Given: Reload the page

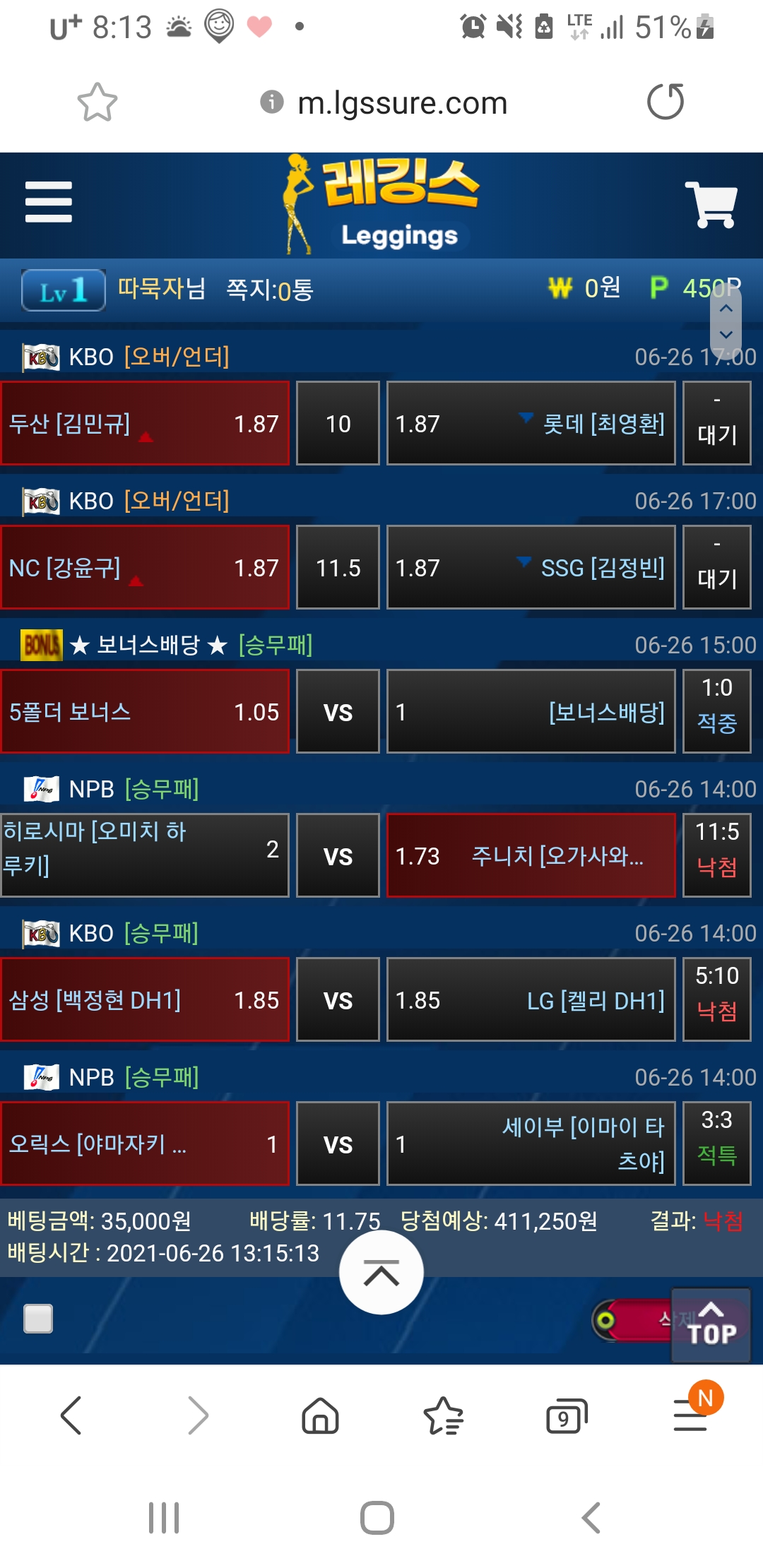Looking at the screenshot, I should 666,102.
